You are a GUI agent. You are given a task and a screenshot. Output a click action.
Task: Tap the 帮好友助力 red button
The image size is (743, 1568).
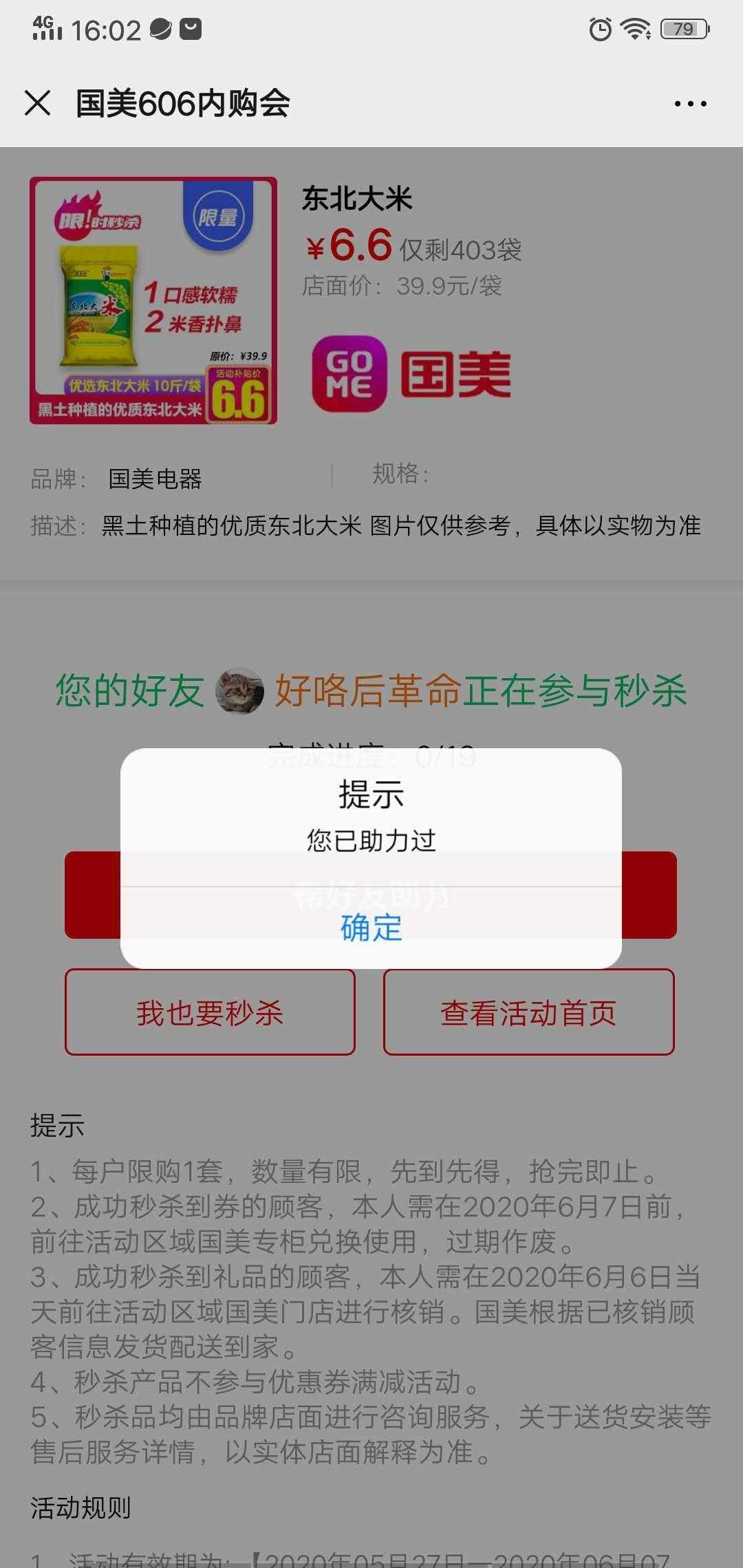[648, 895]
